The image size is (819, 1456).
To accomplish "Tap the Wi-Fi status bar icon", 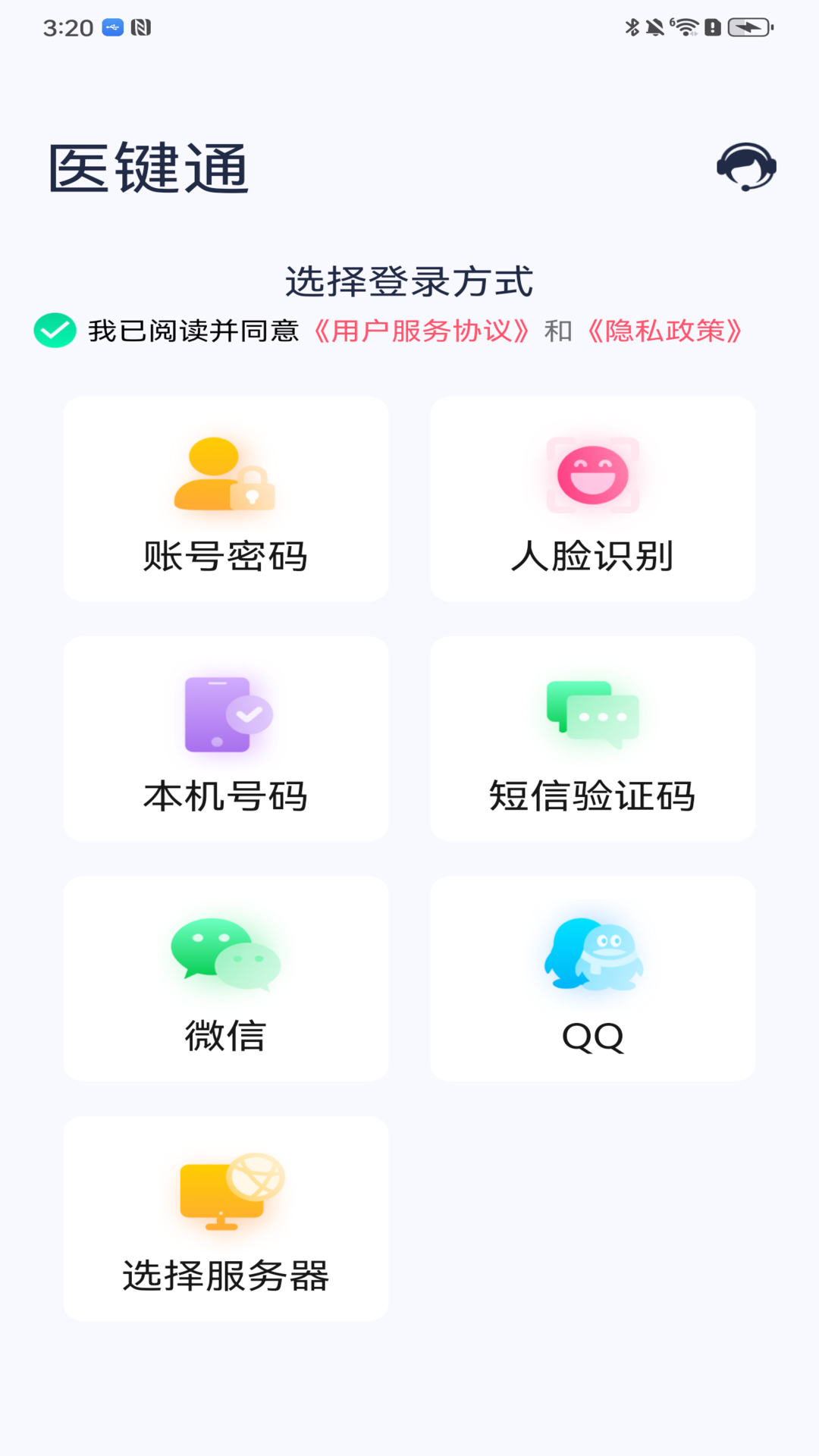I will click(687, 25).
